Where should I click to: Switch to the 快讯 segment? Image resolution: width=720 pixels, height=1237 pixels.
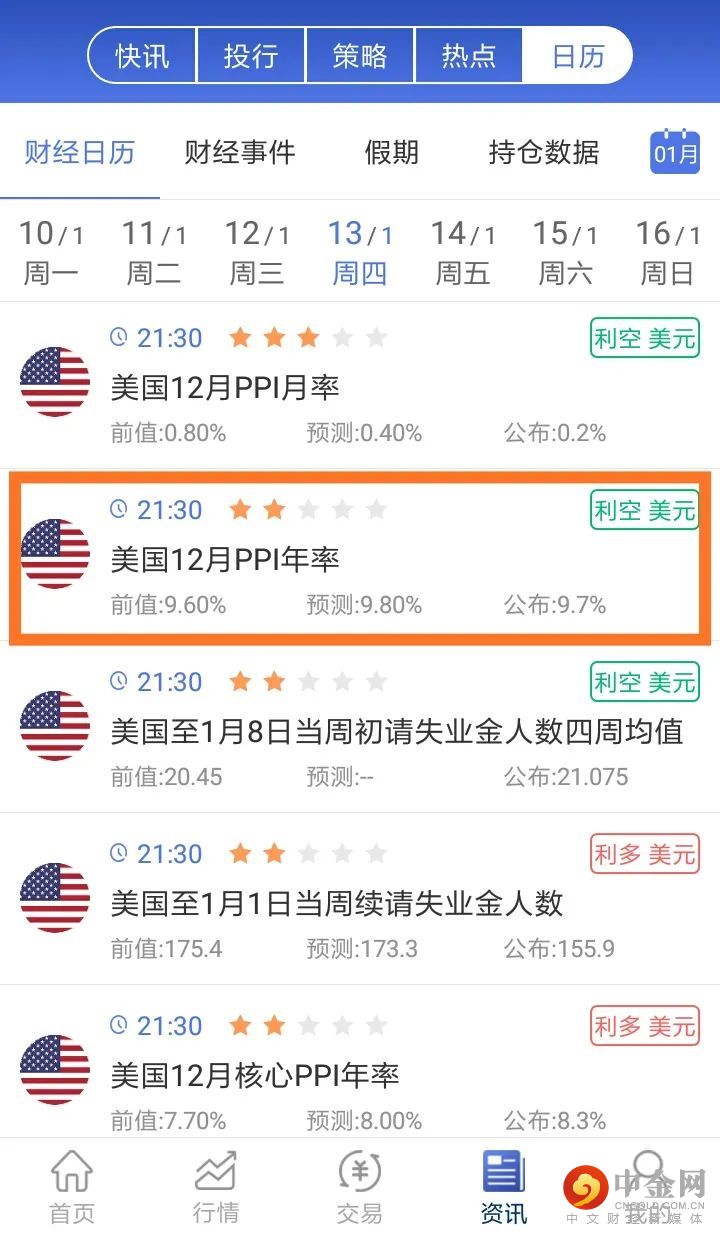click(143, 55)
